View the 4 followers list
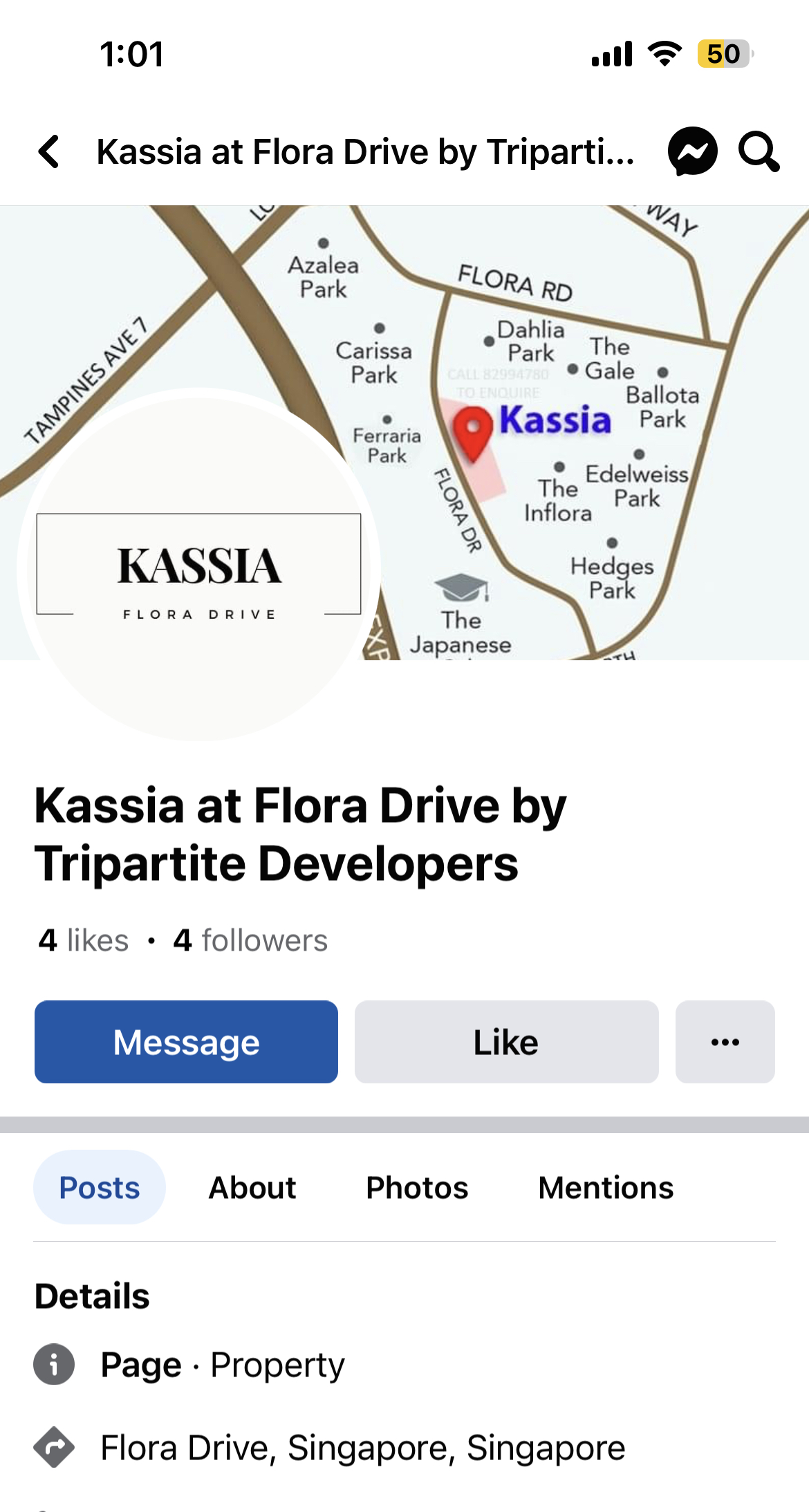This screenshot has width=809, height=1512. [x=250, y=940]
